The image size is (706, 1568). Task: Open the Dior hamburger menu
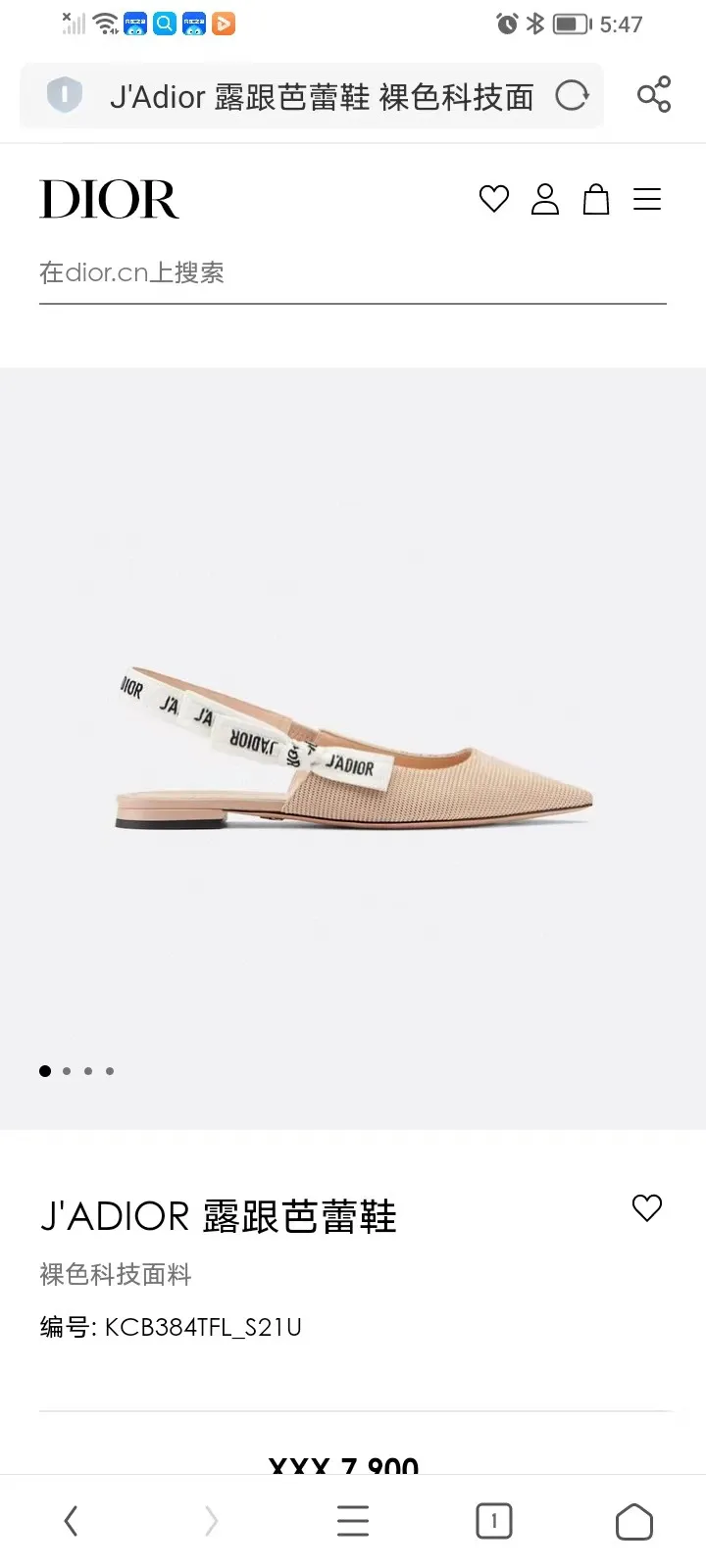point(647,199)
